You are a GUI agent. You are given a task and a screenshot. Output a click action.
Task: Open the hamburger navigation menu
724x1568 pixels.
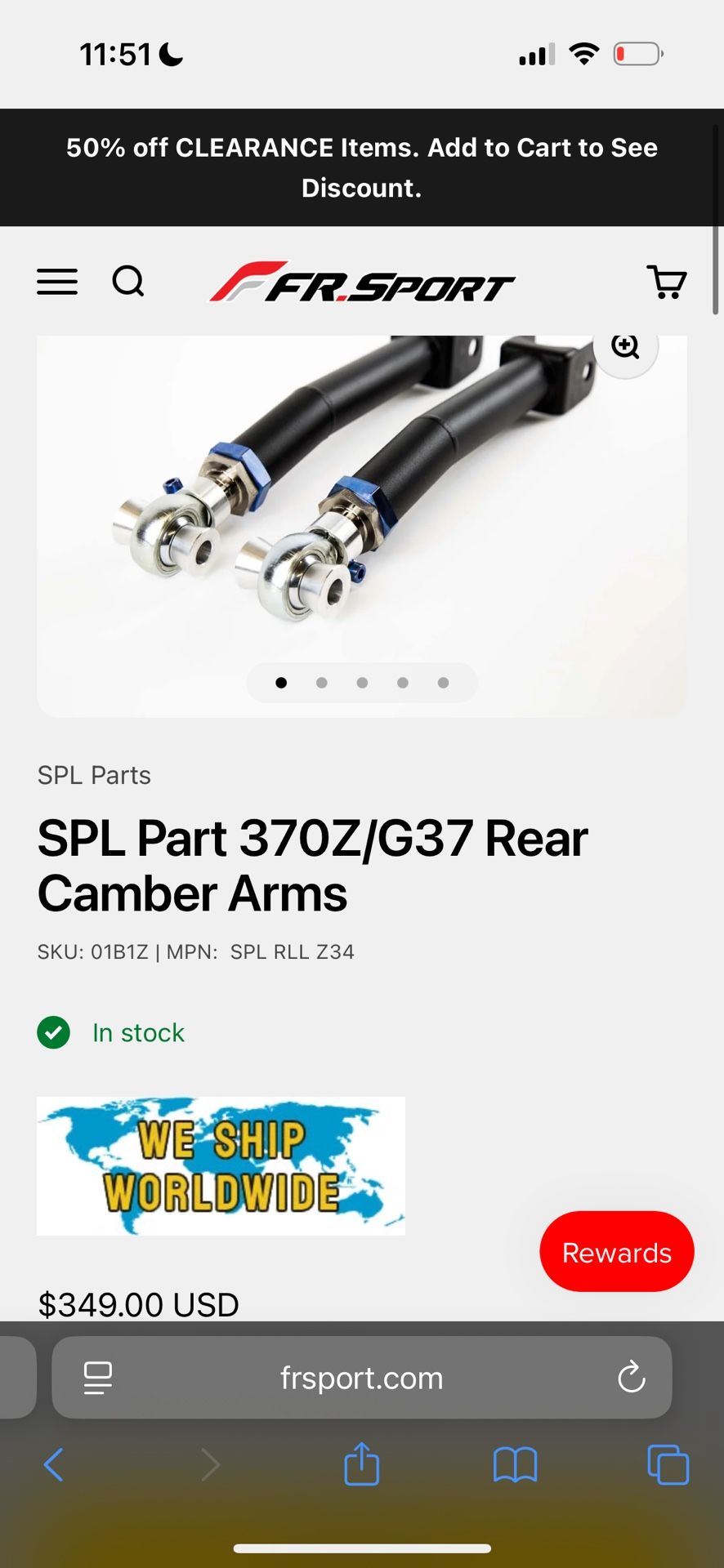pos(56,282)
